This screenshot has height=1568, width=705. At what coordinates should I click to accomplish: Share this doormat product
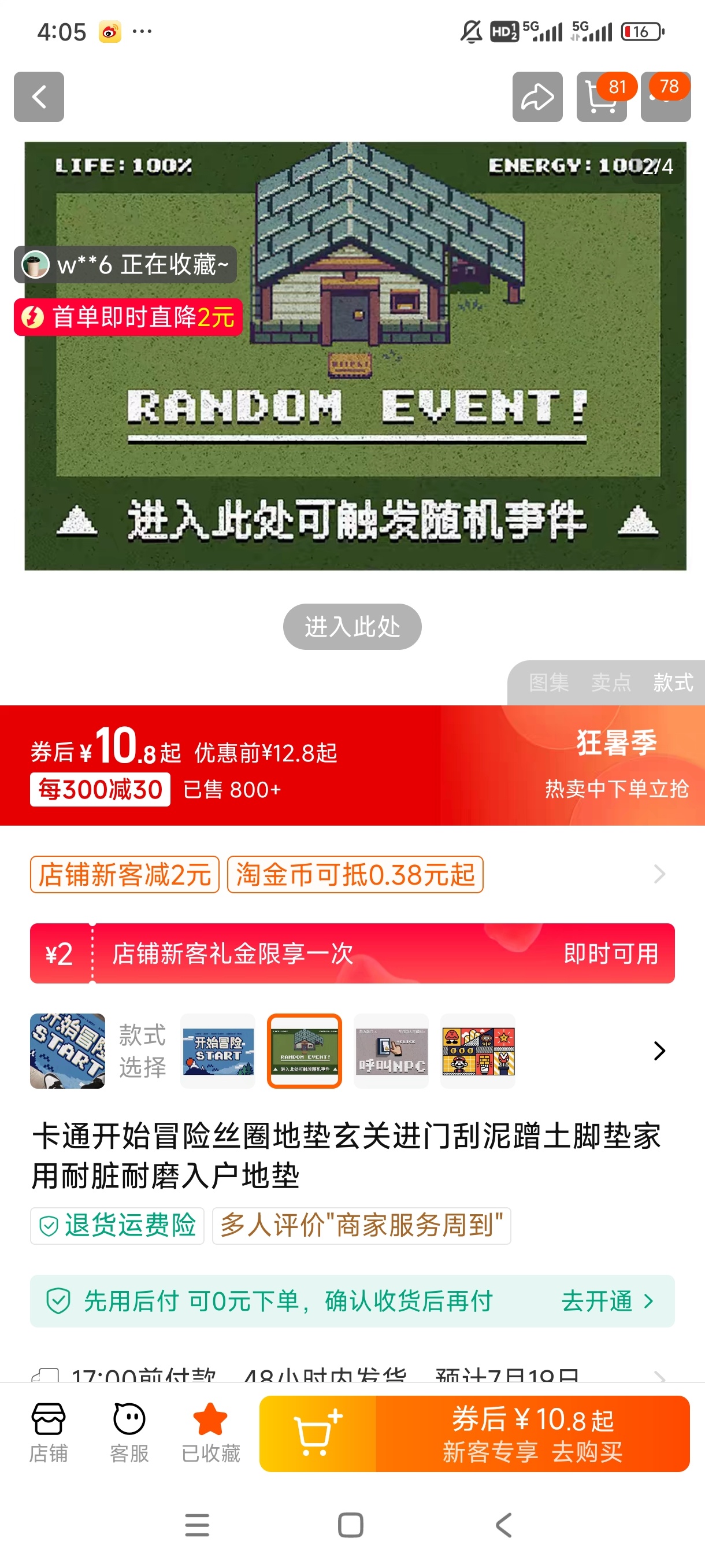coord(537,97)
